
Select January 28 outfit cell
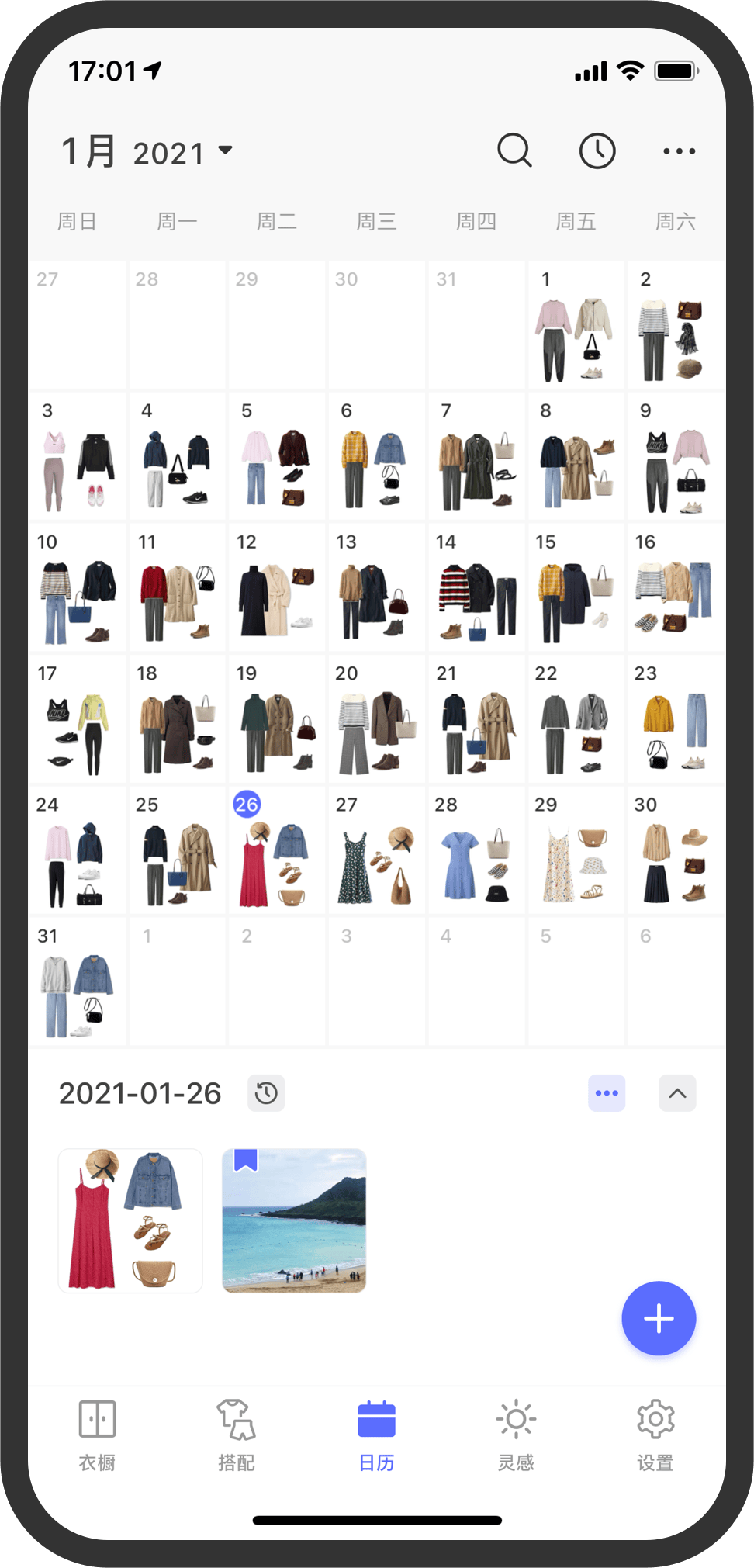(x=476, y=852)
